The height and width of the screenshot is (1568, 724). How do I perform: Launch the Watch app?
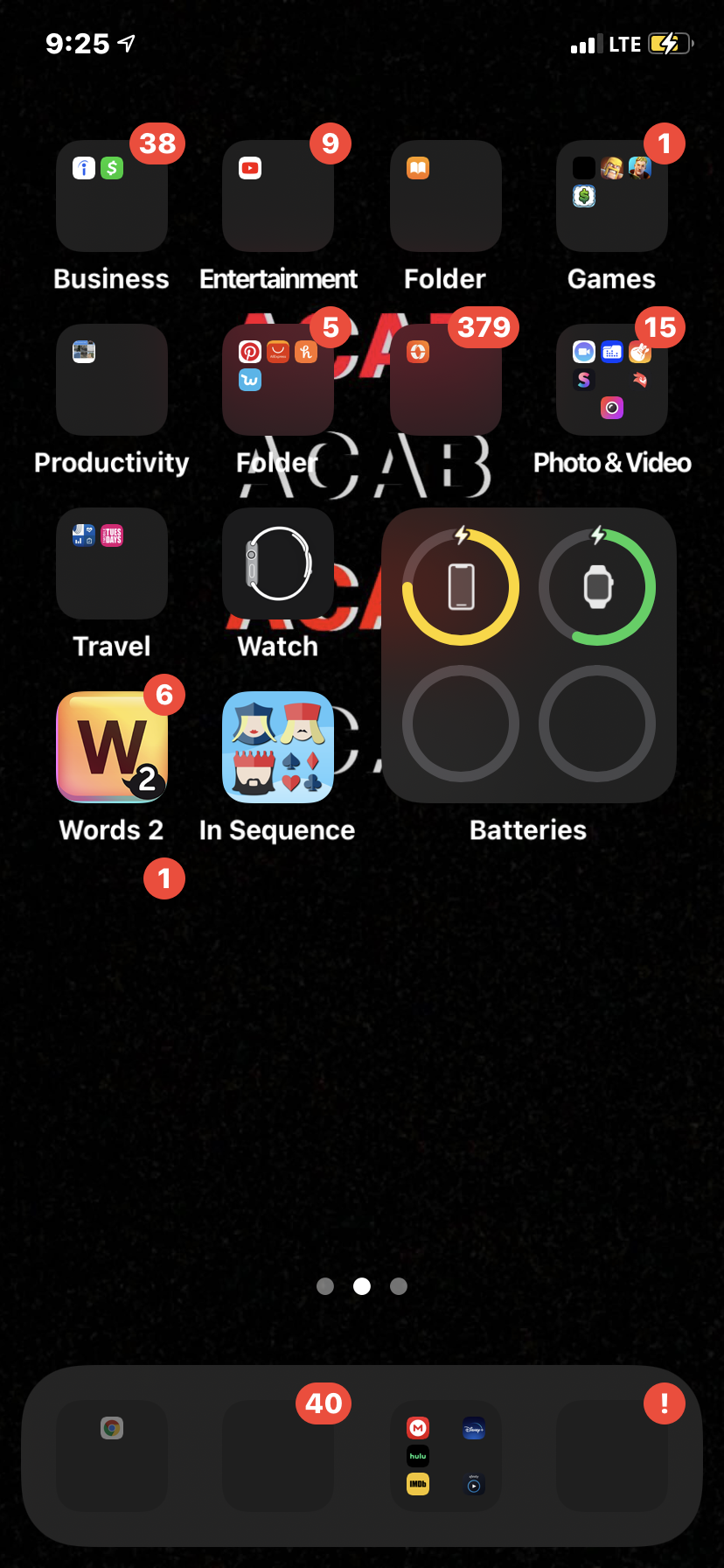point(278,563)
